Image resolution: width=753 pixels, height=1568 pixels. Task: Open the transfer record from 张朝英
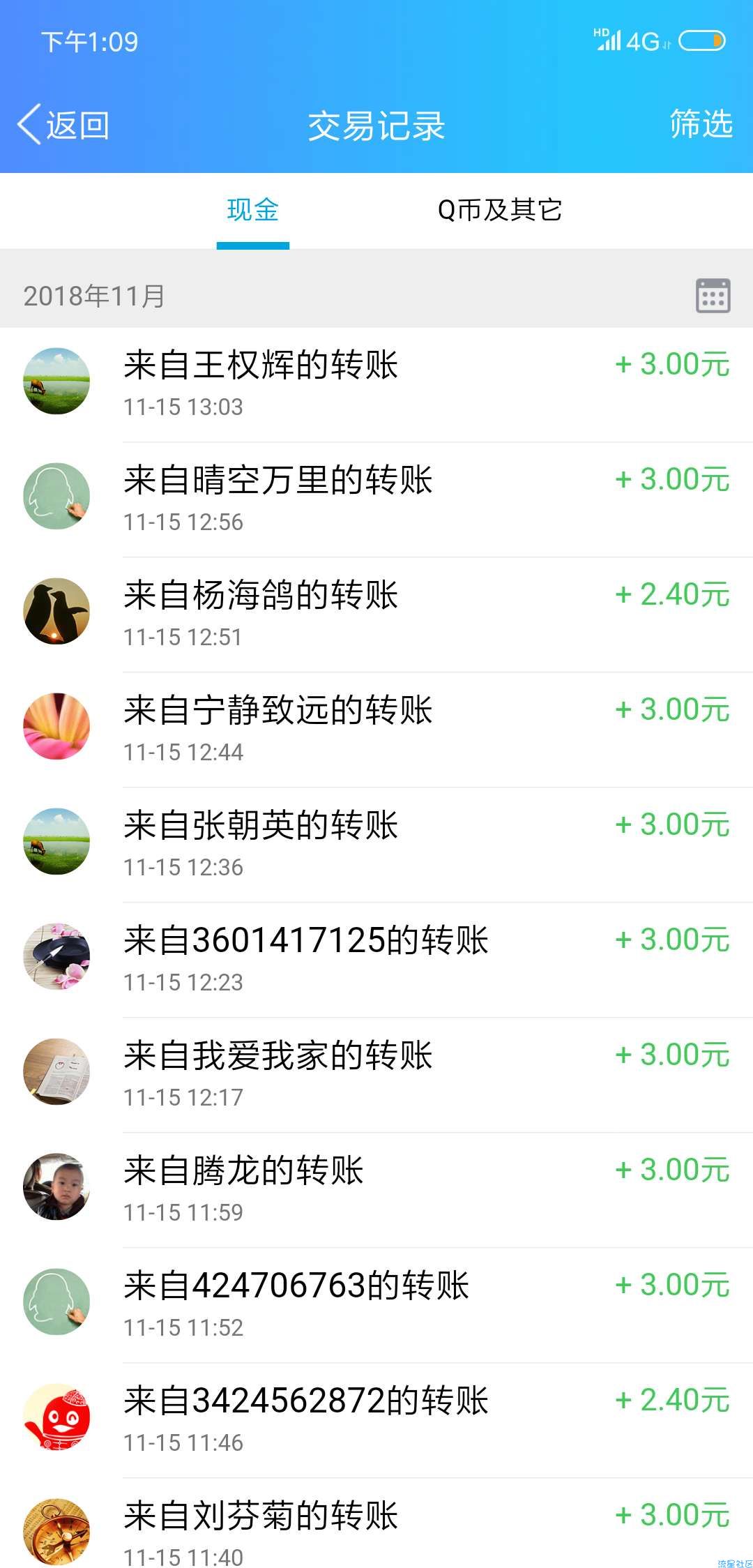click(x=376, y=844)
